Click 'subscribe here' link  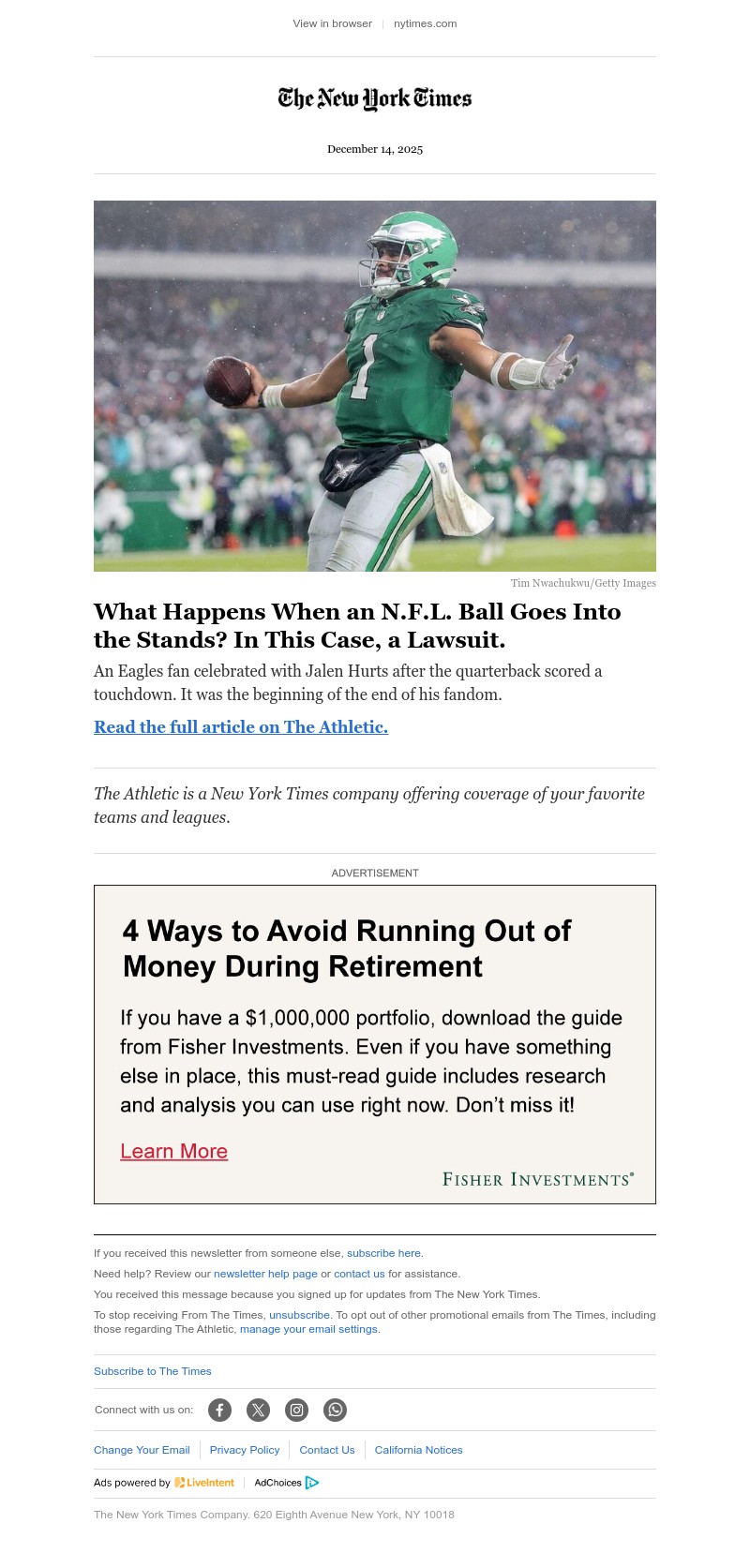pyautogui.click(x=383, y=1253)
